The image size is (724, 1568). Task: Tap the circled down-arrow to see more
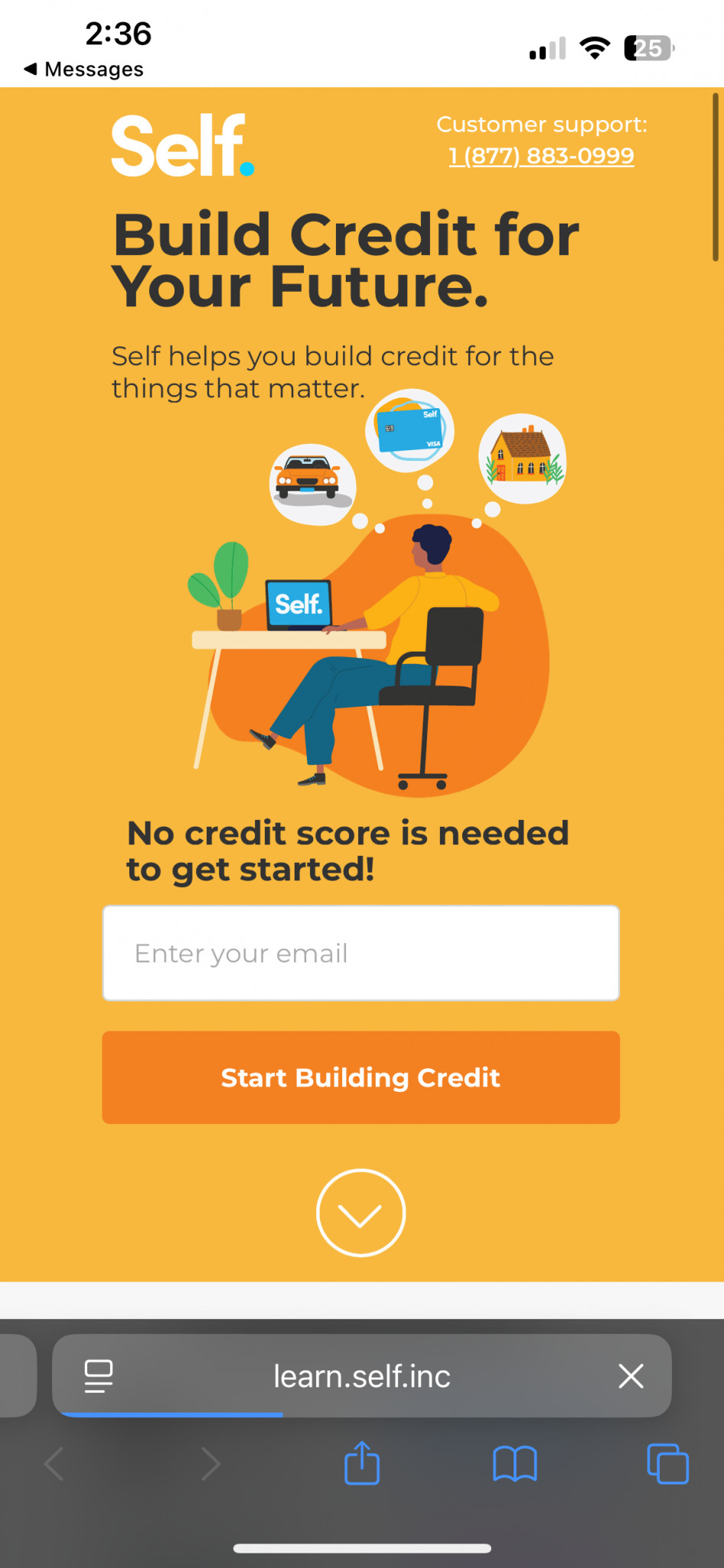click(360, 1213)
